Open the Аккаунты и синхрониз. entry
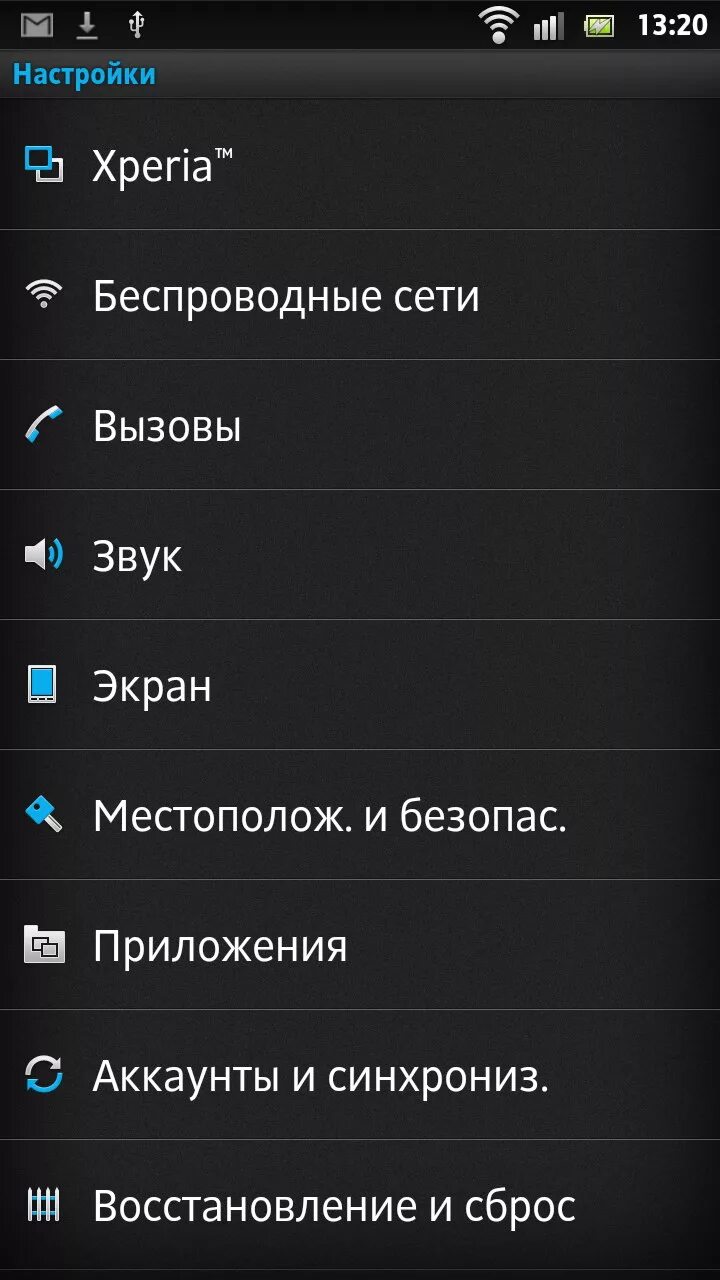 [x=320, y=1077]
